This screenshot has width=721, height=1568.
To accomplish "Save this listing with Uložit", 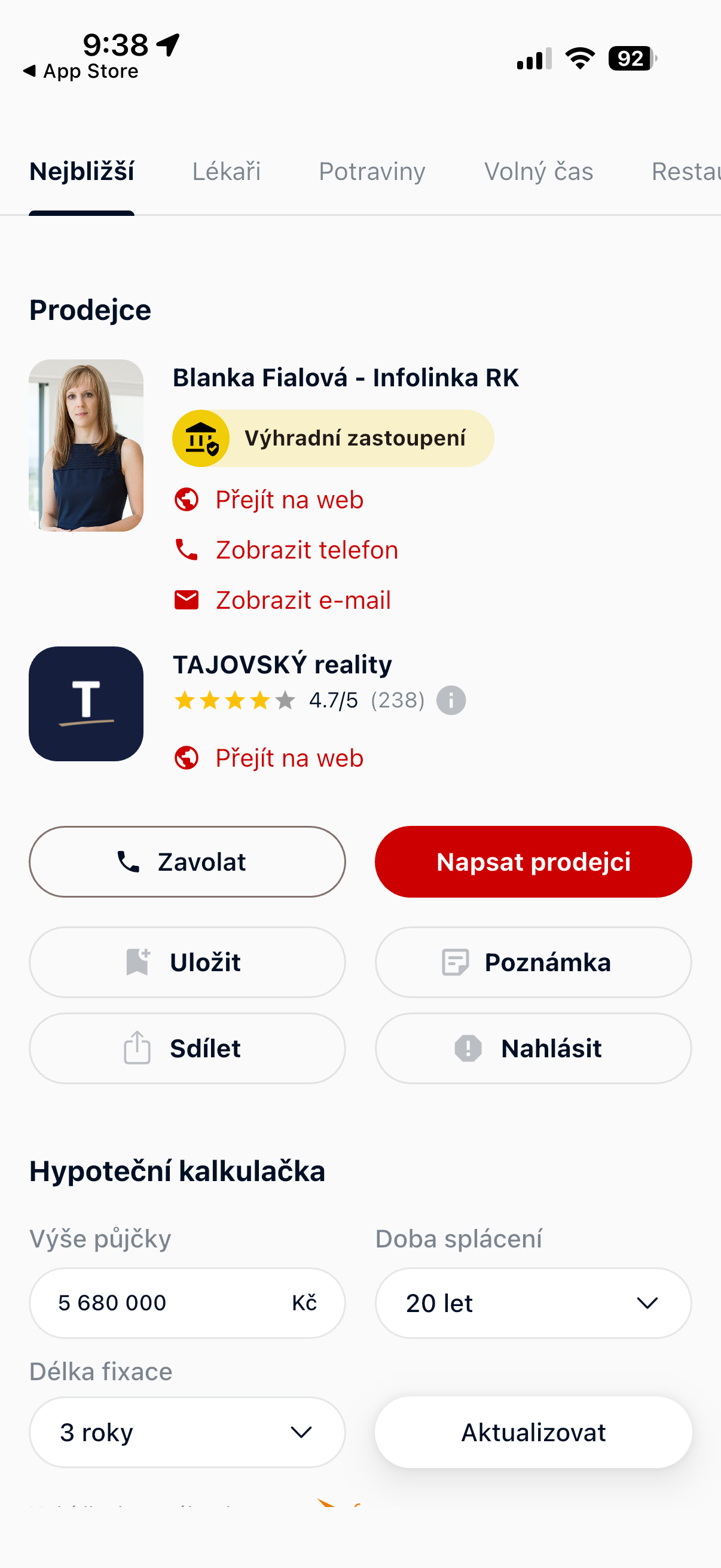I will click(187, 962).
